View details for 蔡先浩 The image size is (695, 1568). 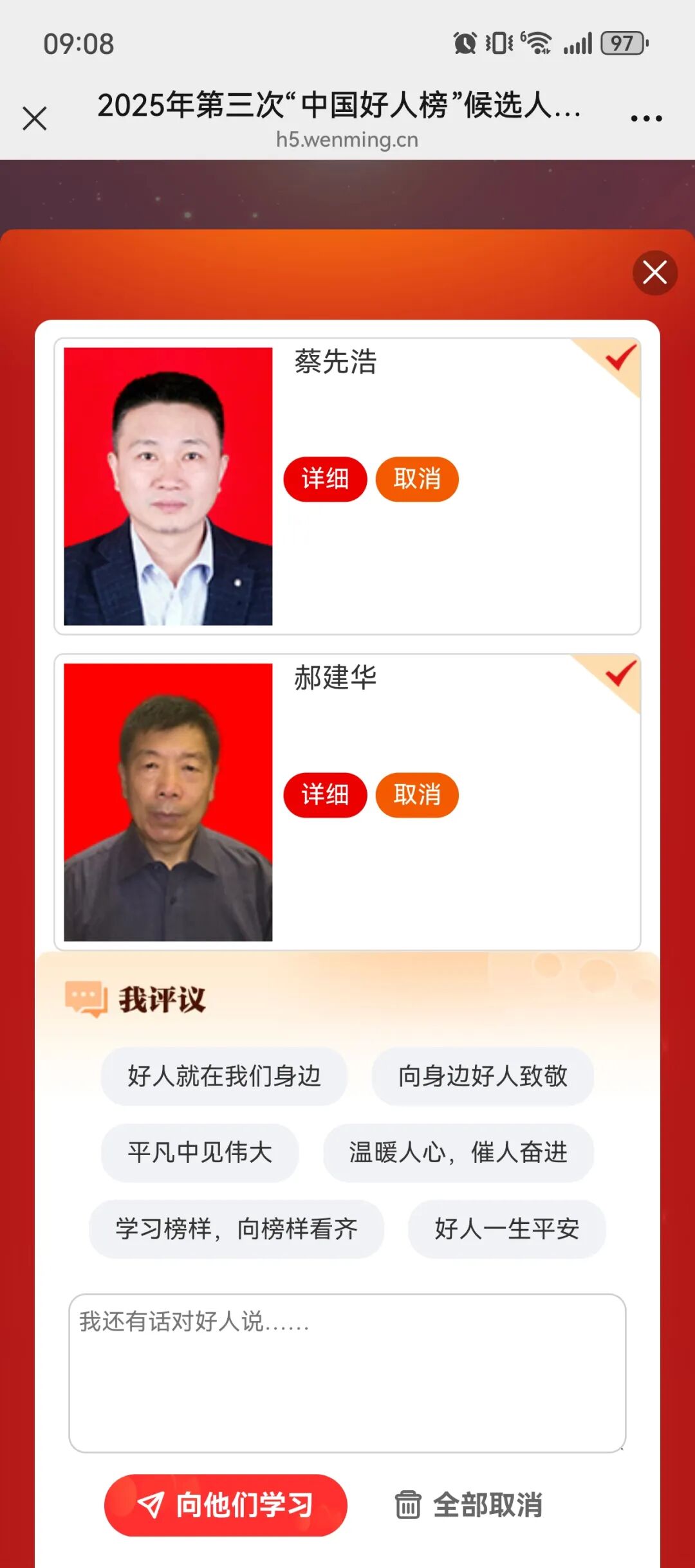click(325, 479)
